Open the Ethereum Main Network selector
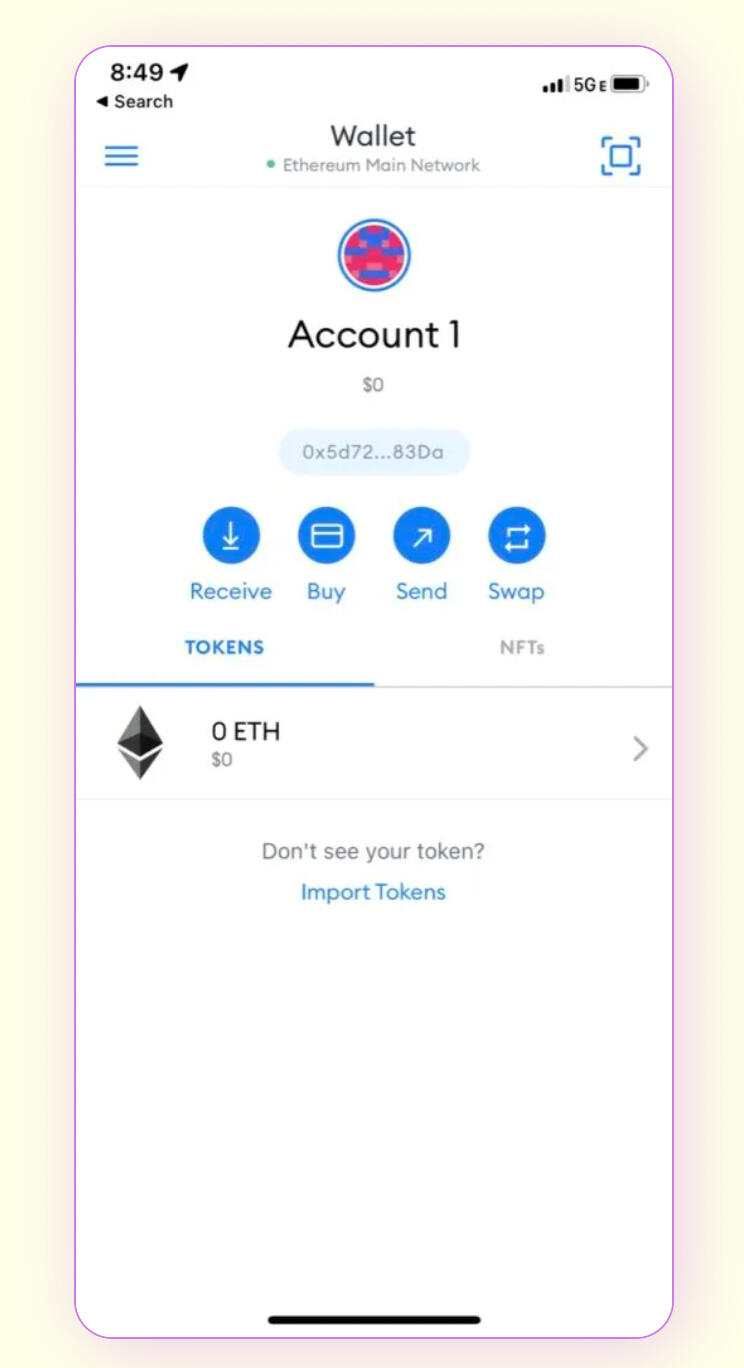This screenshot has width=744, height=1368. (x=374, y=165)
